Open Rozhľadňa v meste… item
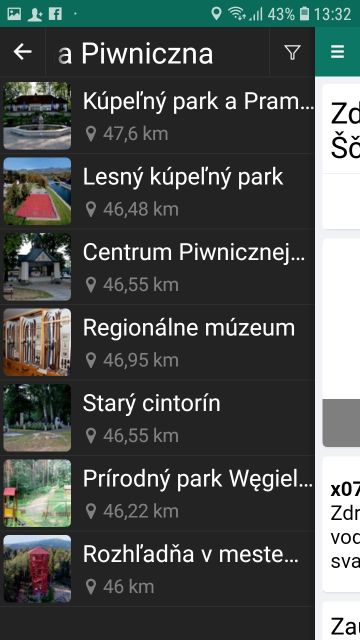 click(157, 569)
